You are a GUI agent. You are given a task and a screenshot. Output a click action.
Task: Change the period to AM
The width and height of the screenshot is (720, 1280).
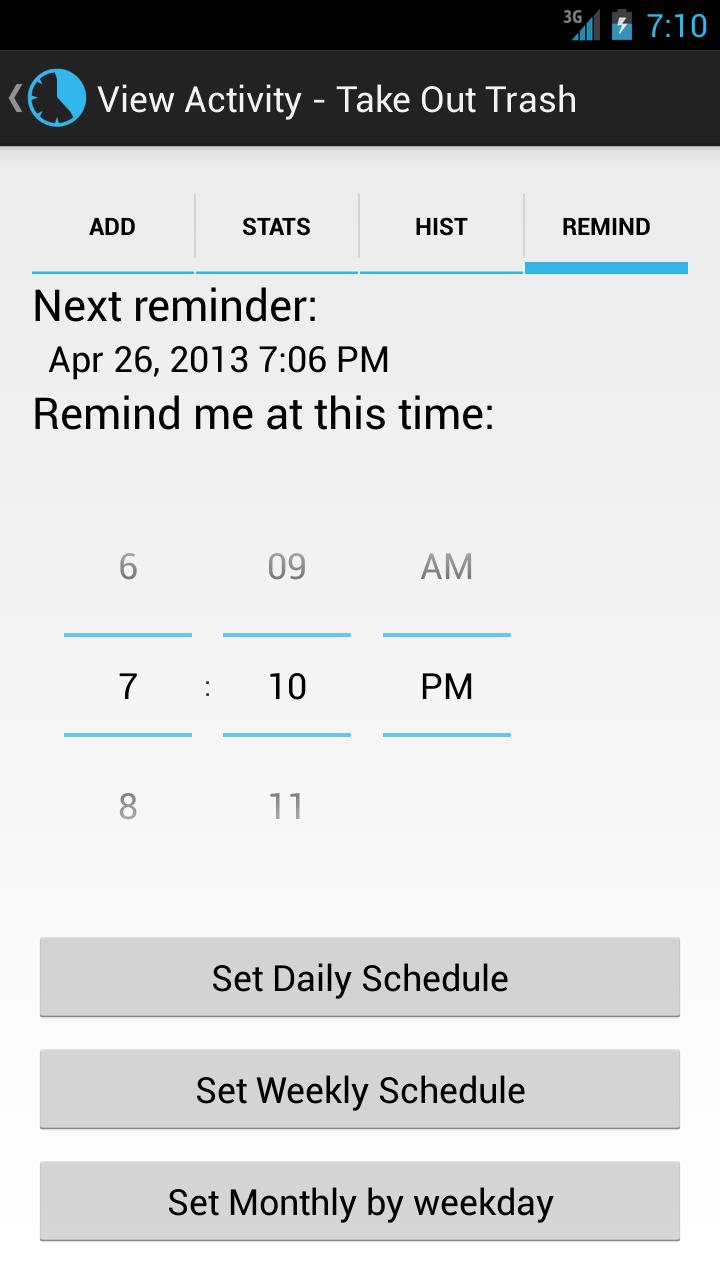[x=447, y=567]
